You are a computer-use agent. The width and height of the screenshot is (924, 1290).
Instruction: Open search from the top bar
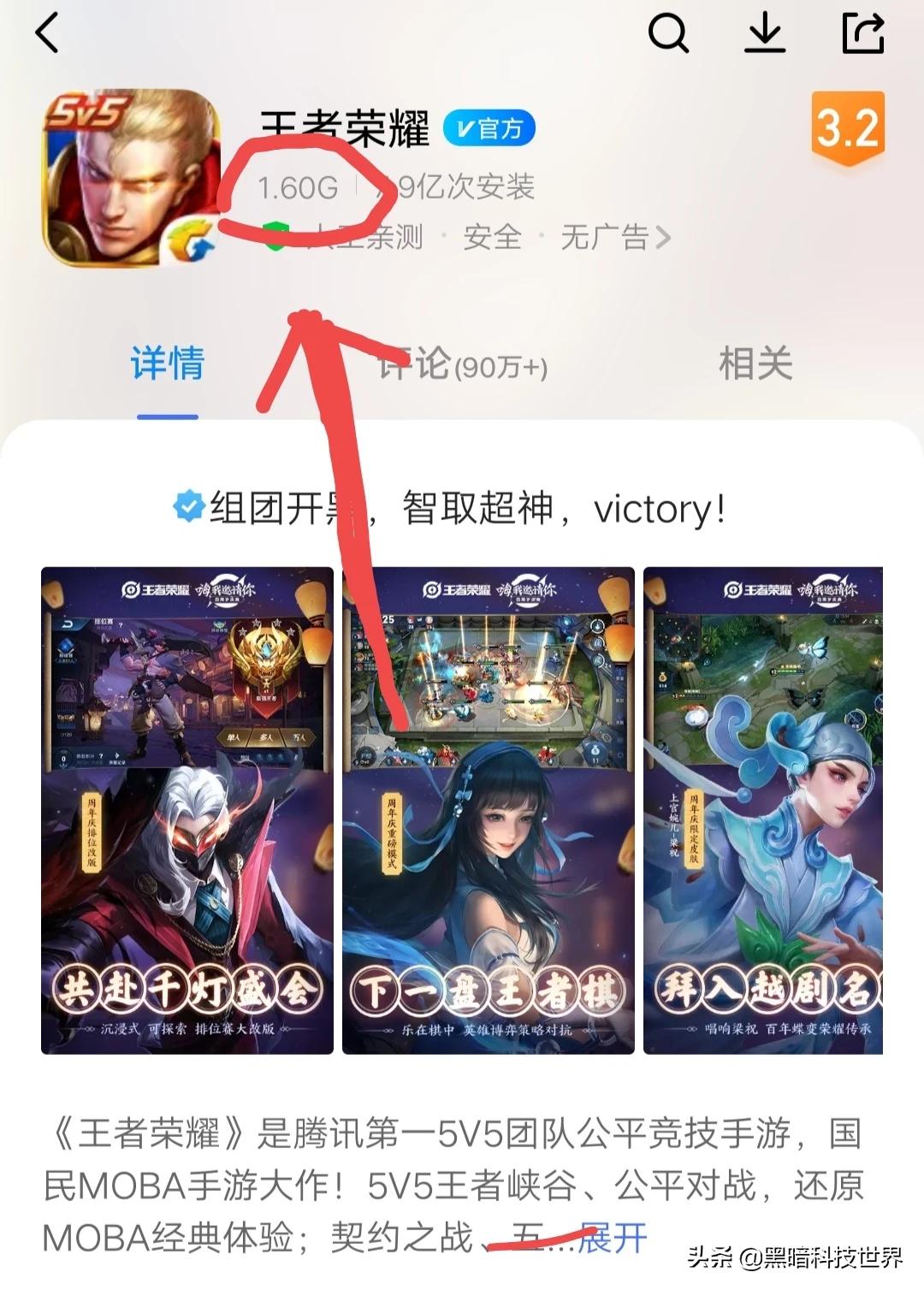tap(668, 34)
